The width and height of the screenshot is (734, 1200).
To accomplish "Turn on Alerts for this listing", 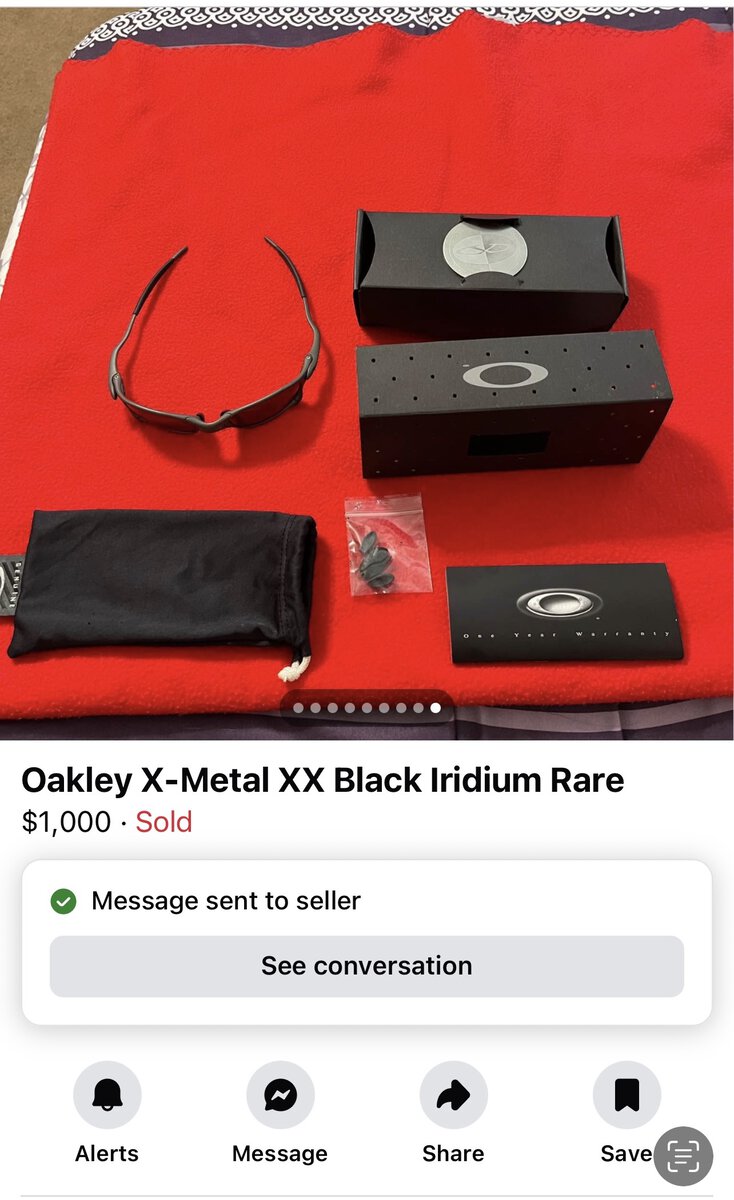I will coord(107,1096).
